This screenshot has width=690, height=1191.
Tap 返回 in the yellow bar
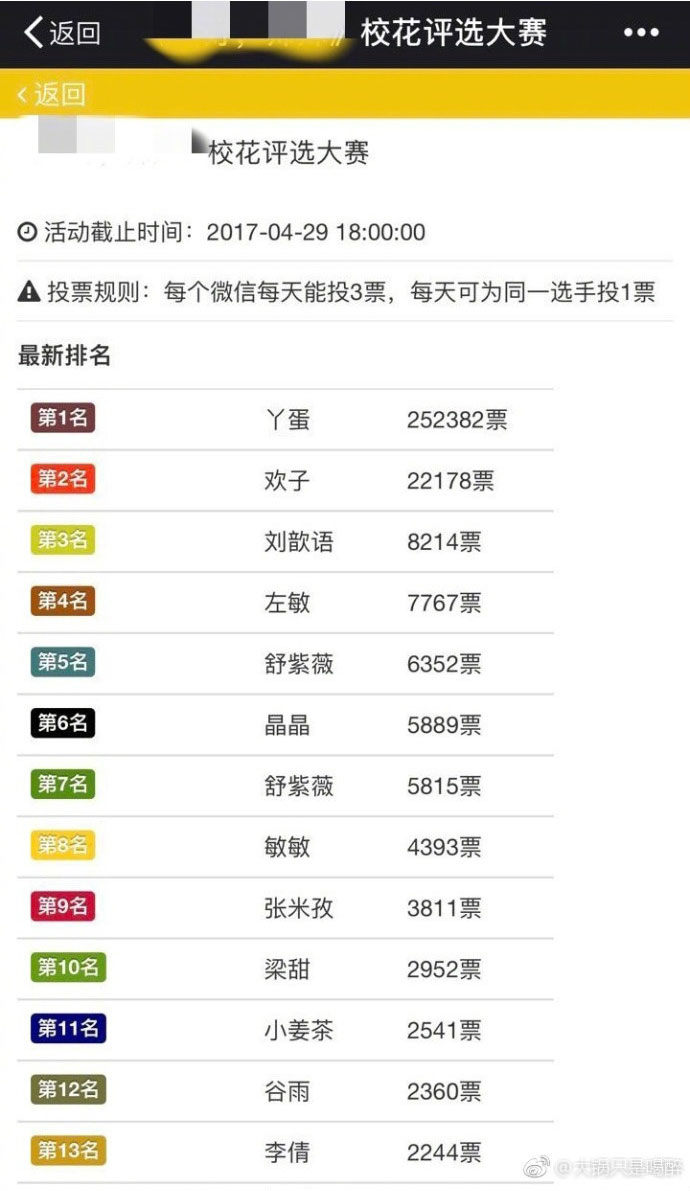coord(52,94)
